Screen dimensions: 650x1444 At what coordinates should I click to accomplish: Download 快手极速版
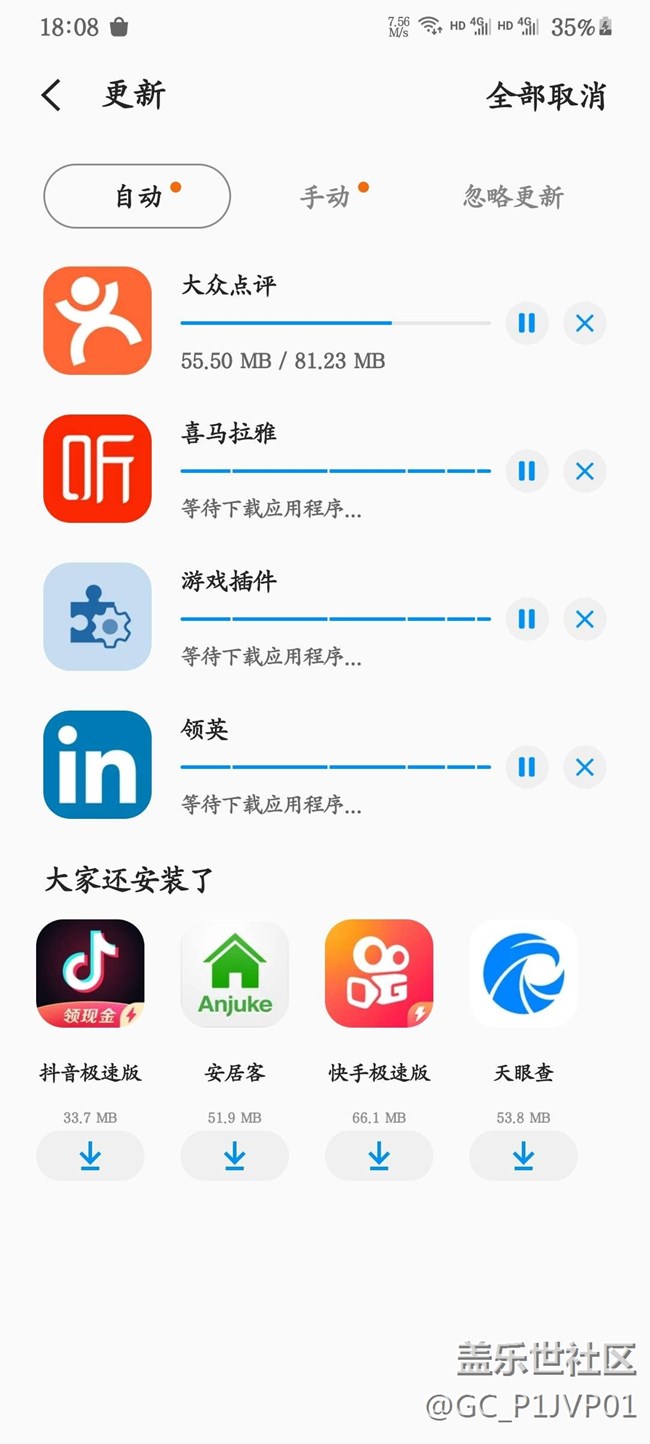click(x=379, y=1156)
